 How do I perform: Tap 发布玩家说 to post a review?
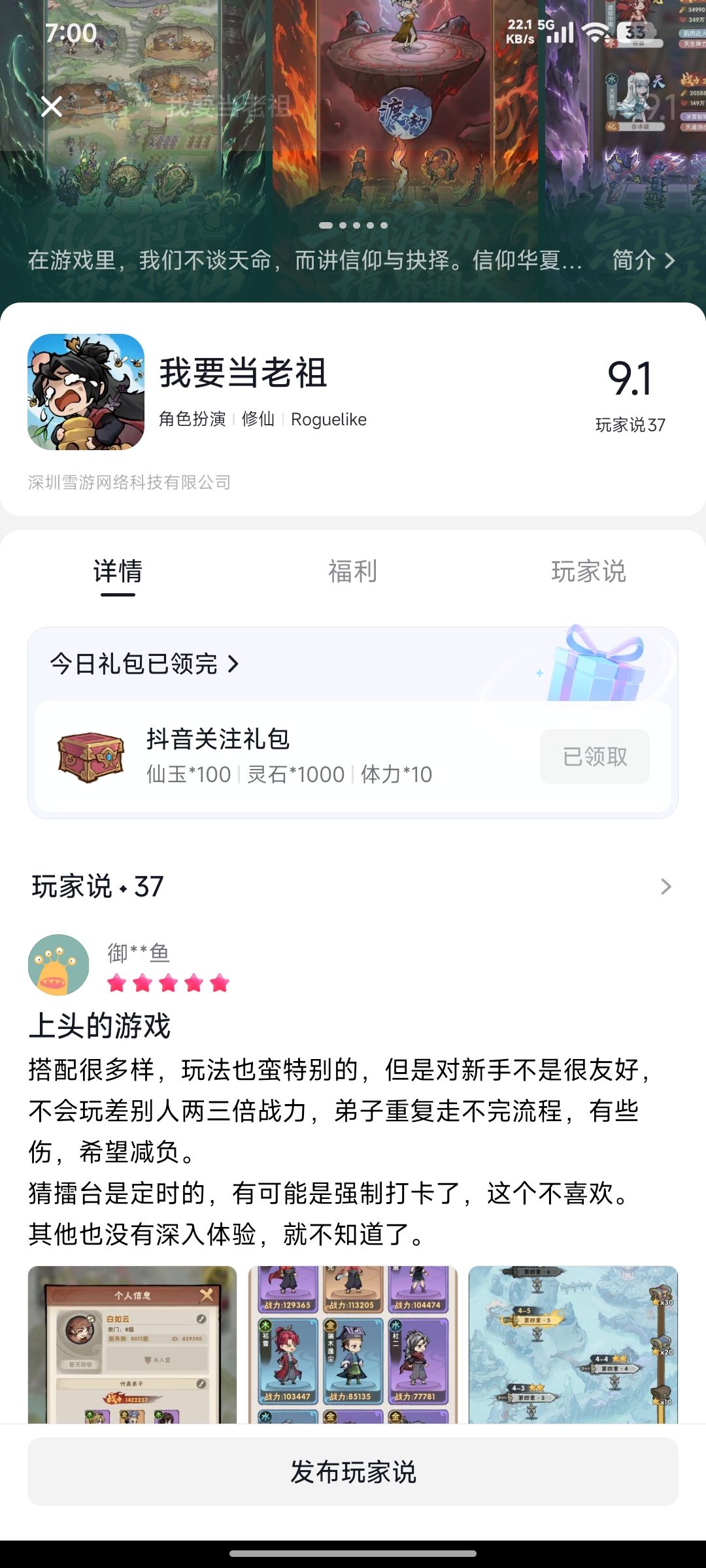[353, 1471]
